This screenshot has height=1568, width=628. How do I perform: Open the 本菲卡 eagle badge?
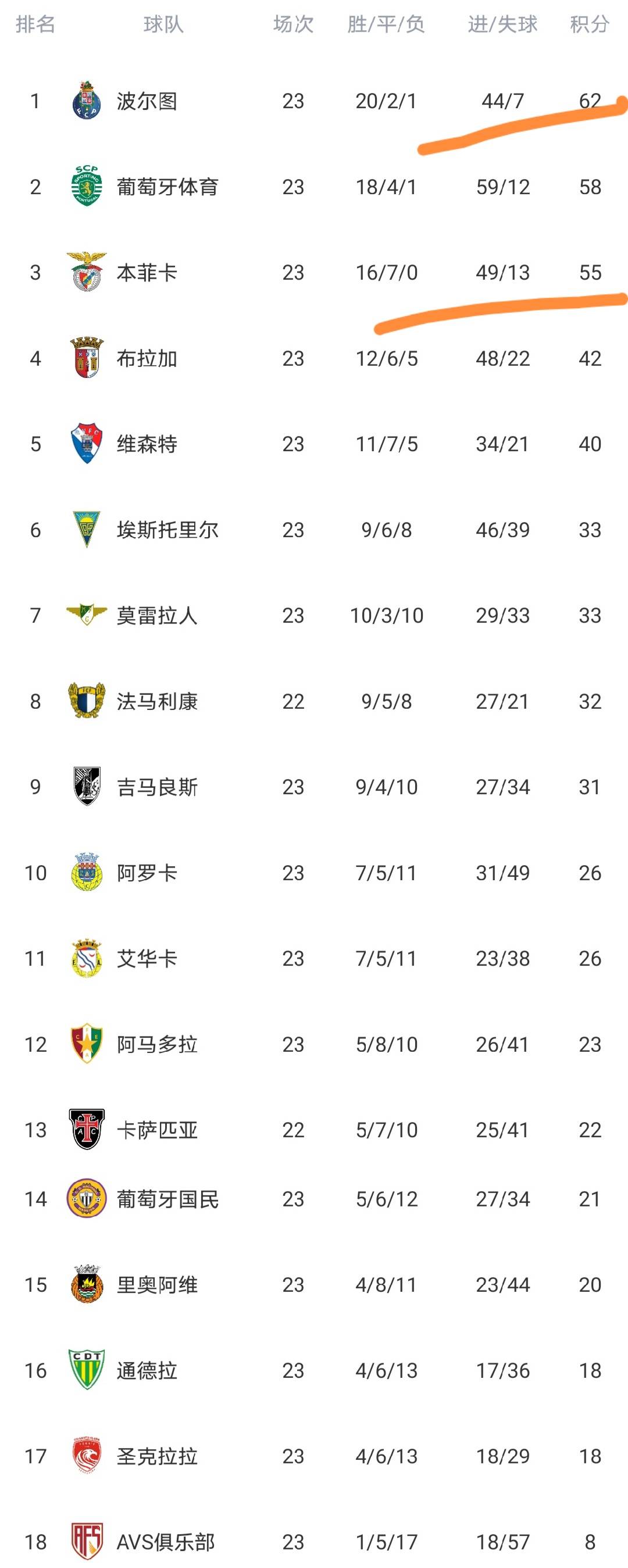86,273
